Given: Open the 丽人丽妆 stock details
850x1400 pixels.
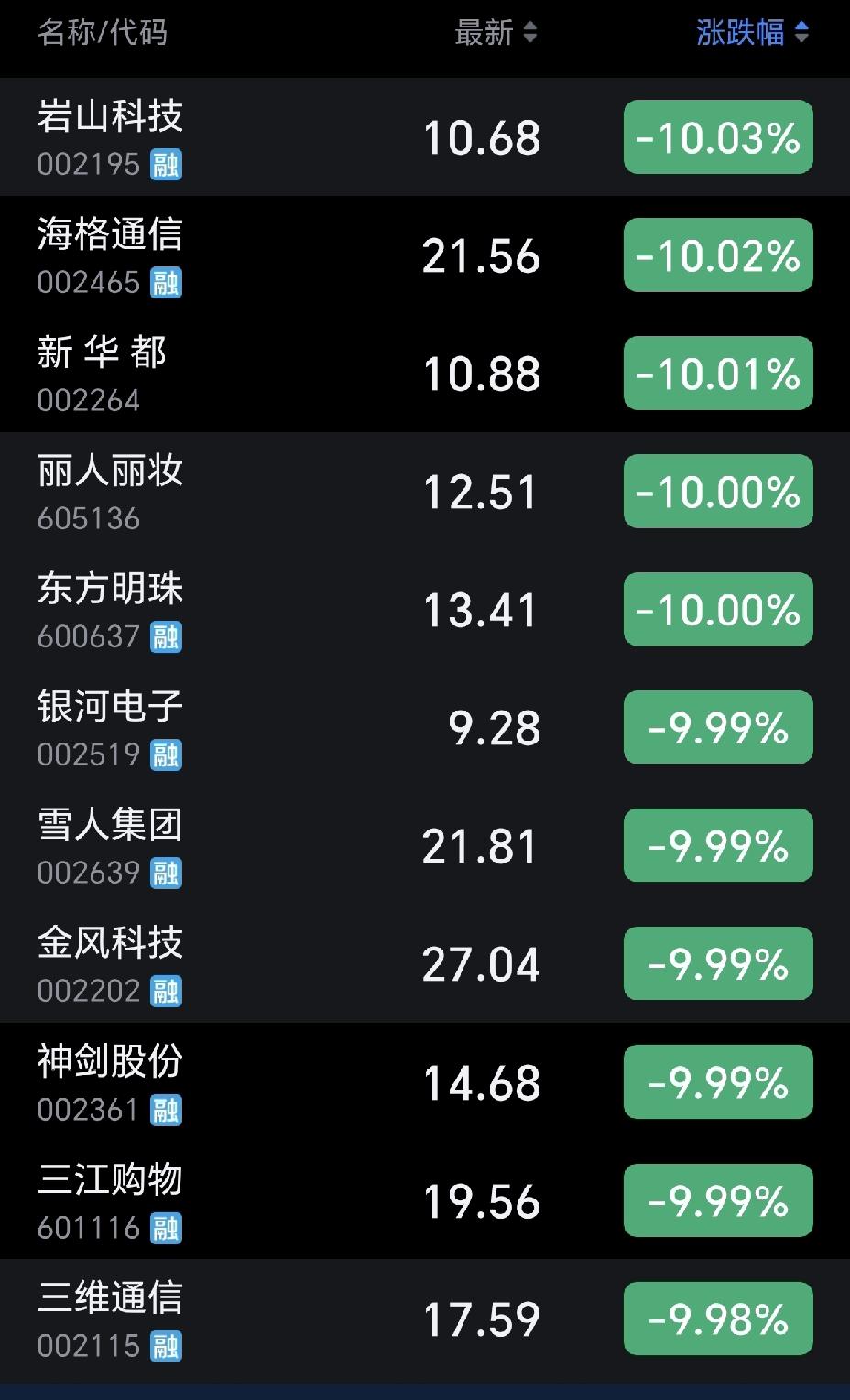Looking at the screenshot, I should [112, 472].
